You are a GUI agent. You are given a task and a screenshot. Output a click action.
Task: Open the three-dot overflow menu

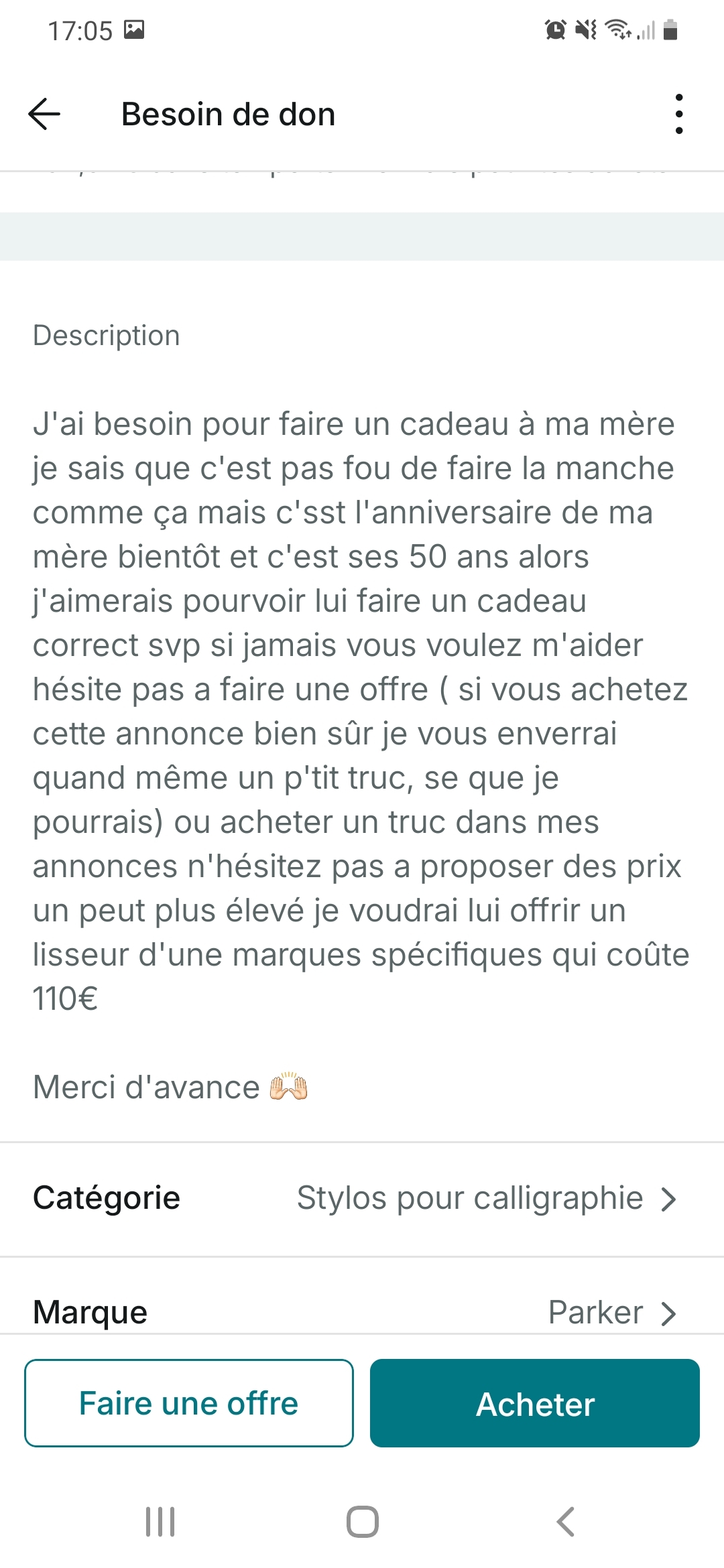click(679, 114)
